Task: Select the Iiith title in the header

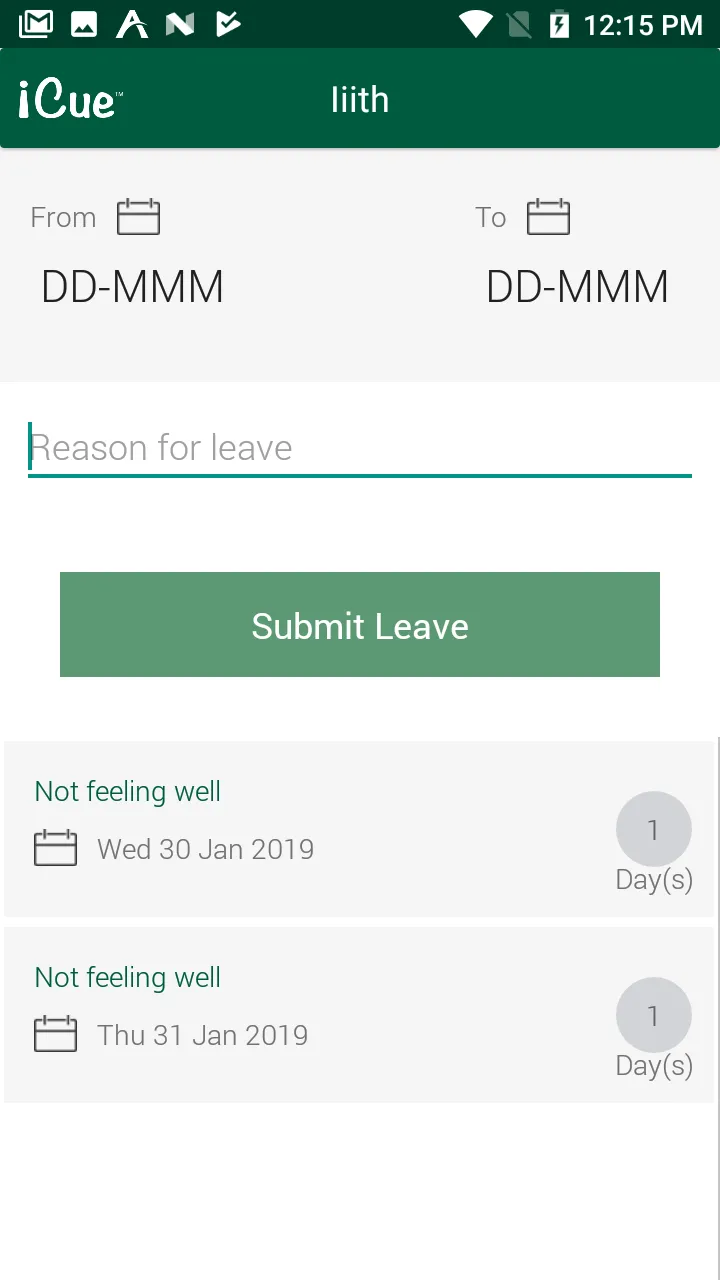Action: point(359,99)
